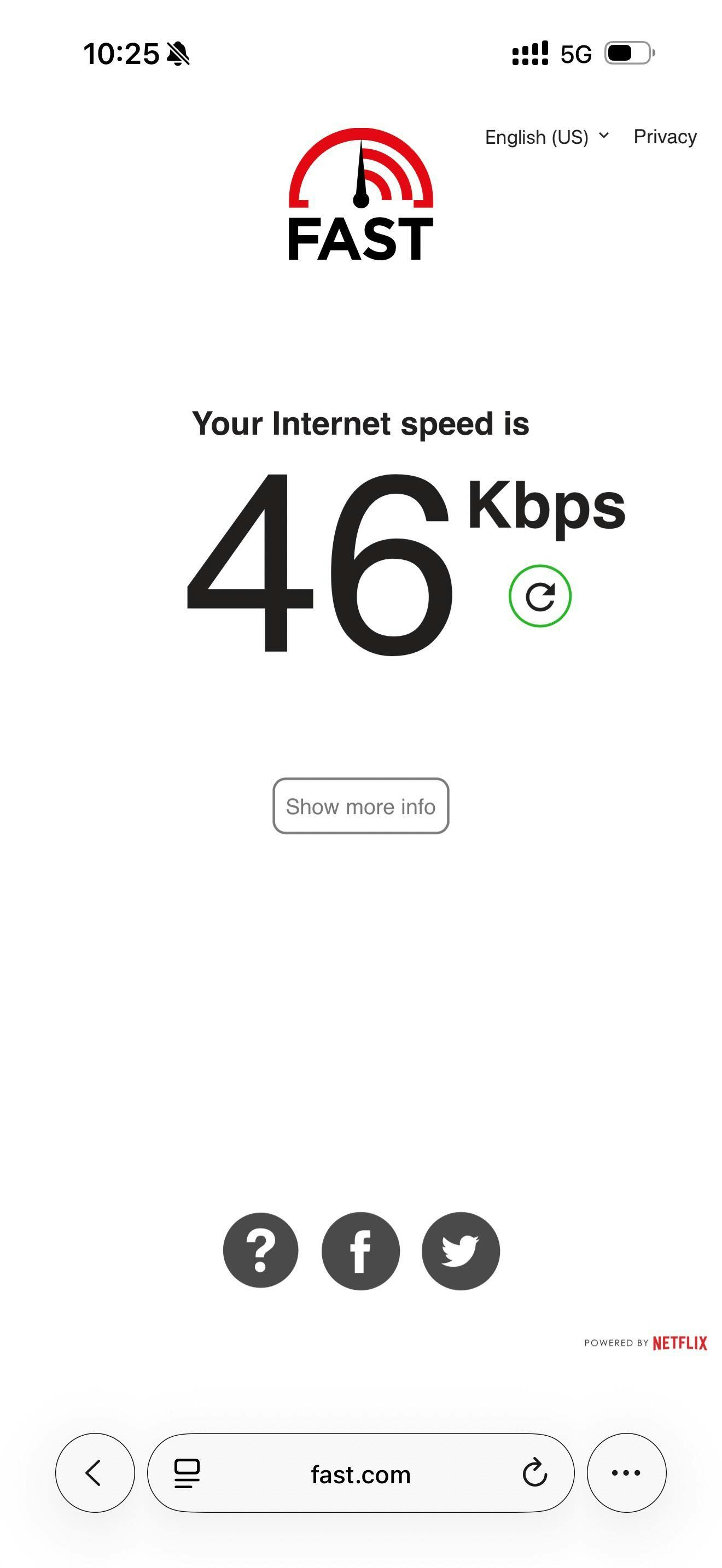Viewport: 722px width, 1568px height.
Task: Tap Show more info button
Action: [x=360, y=806]
